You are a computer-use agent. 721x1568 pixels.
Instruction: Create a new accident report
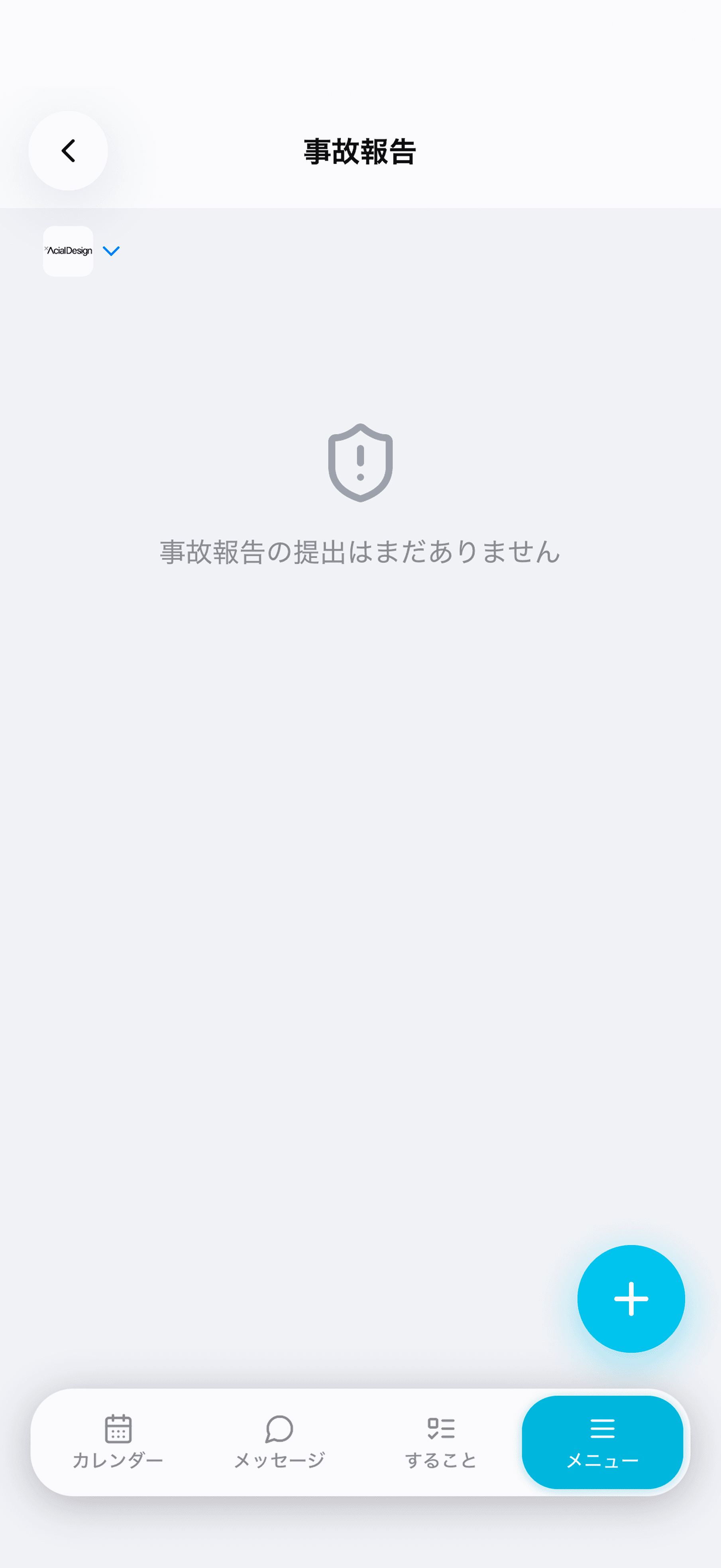(631, 1298)
